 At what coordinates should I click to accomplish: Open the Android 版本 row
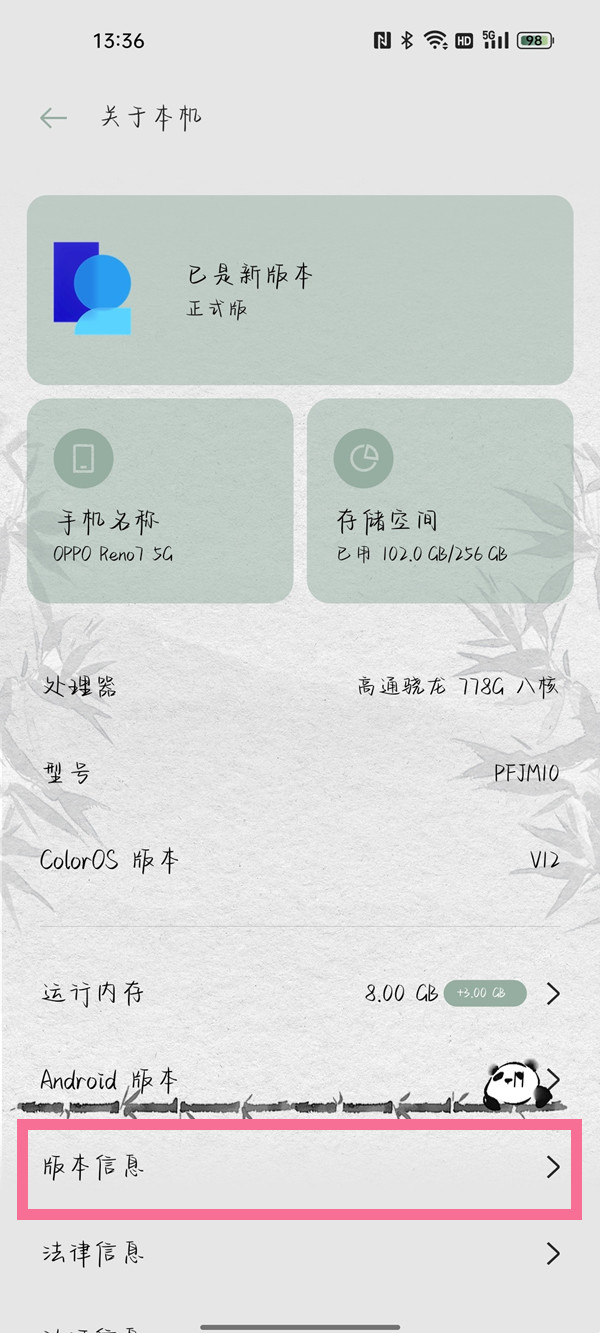coord(300,1080)
